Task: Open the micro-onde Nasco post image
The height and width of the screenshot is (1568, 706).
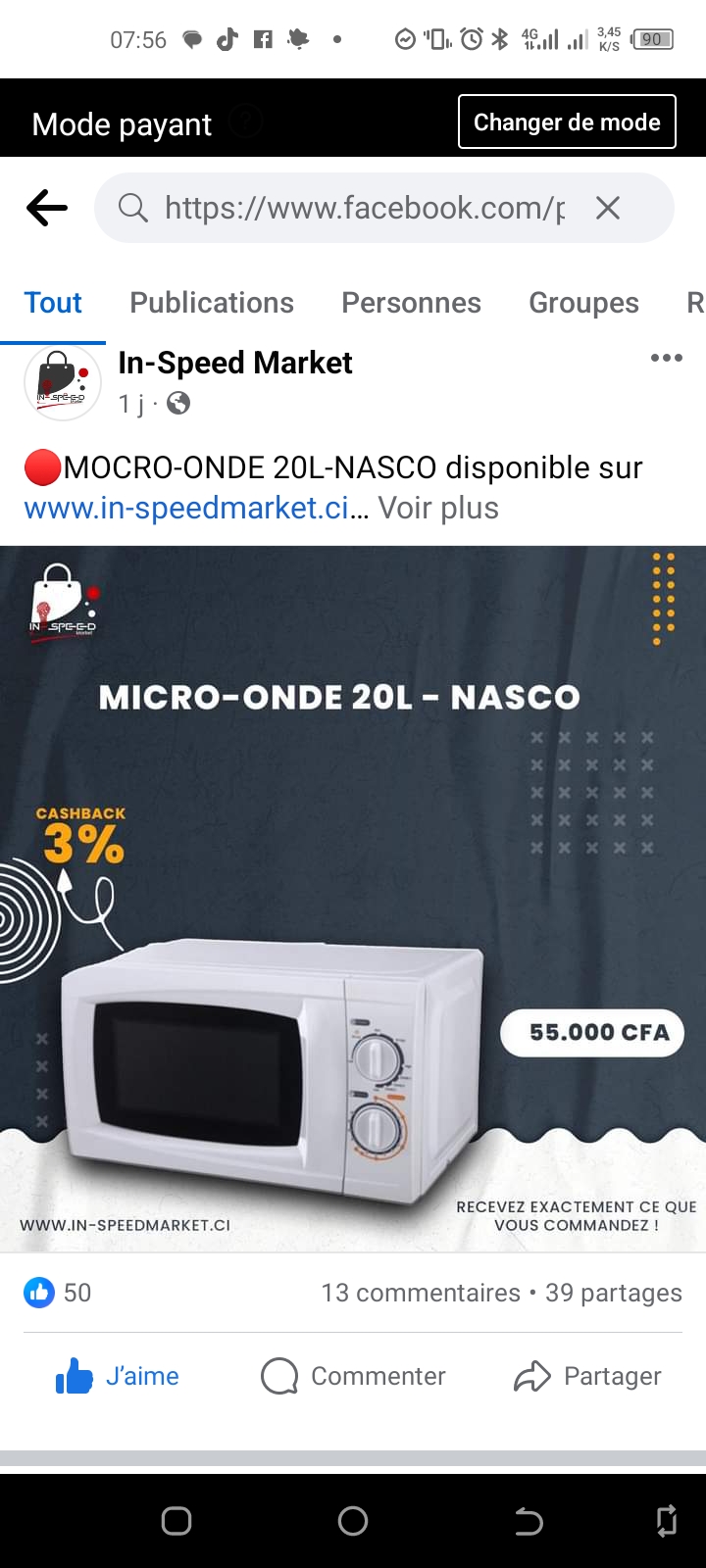Action: pos(353,898)
